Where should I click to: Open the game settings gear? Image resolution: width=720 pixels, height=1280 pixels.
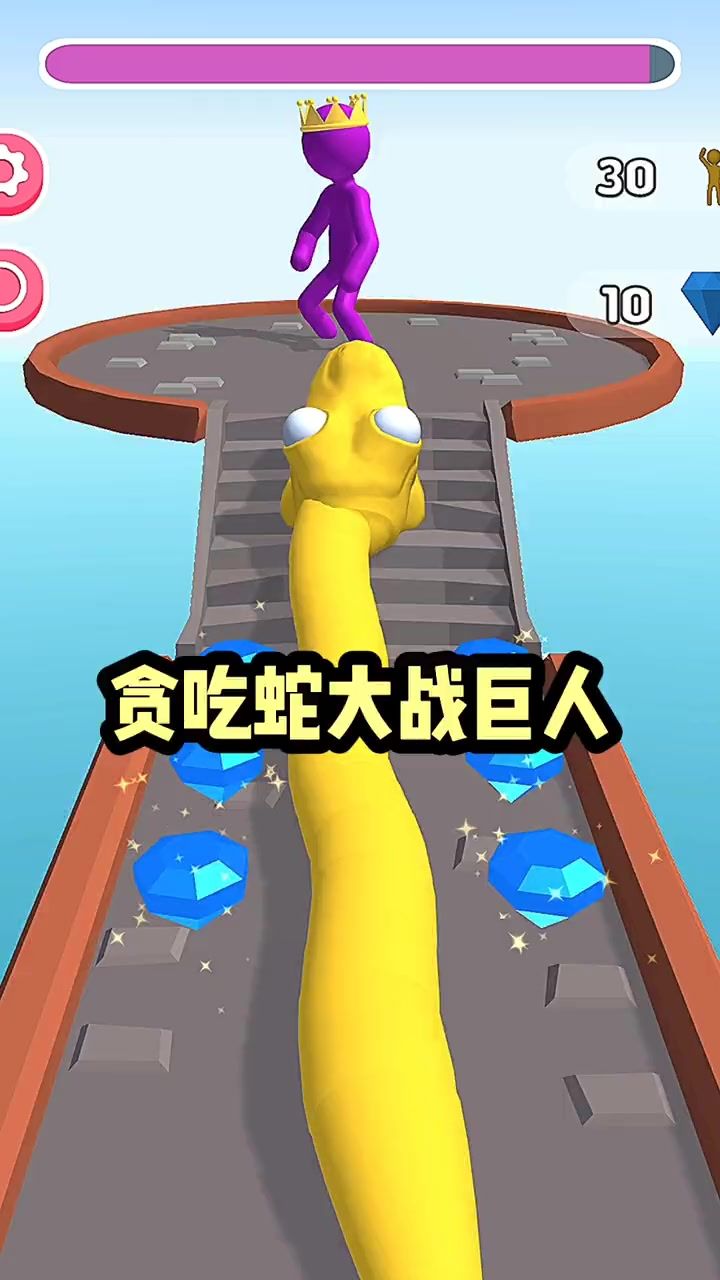point(14,174)
